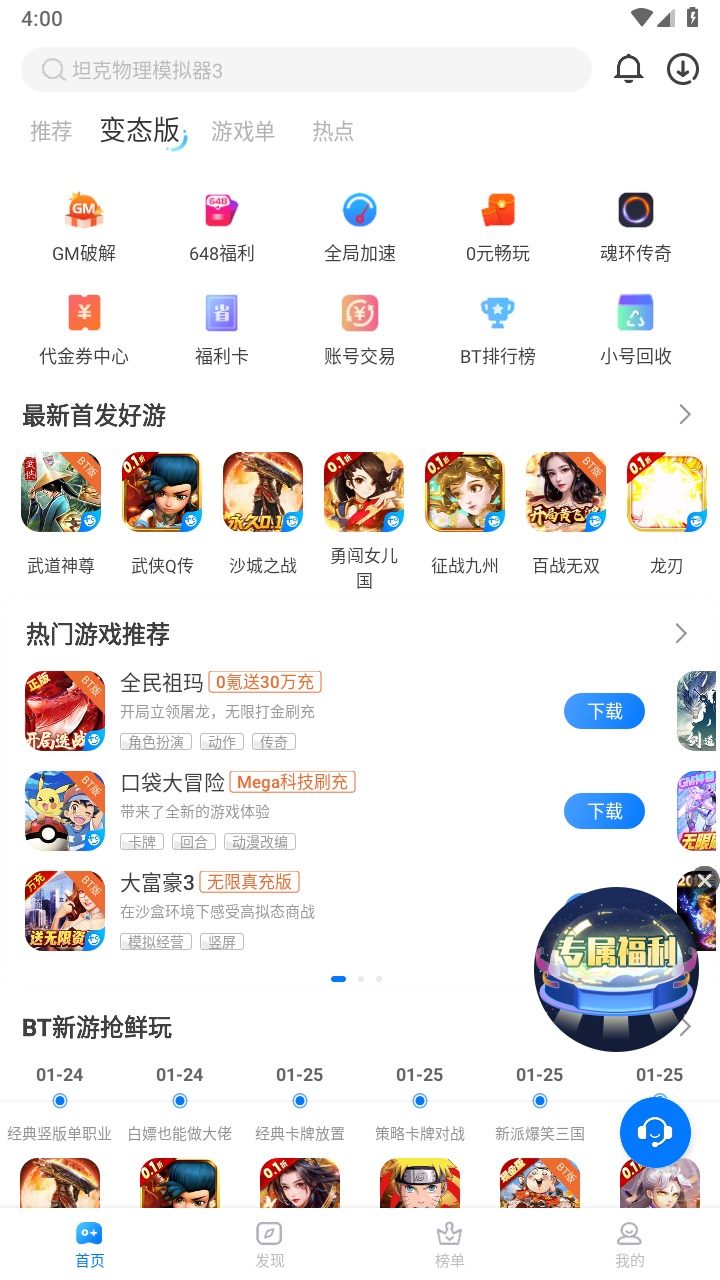Switch to the 游戏单 tab
This screenshot has height=1280, width=720.
coord(243,131)
